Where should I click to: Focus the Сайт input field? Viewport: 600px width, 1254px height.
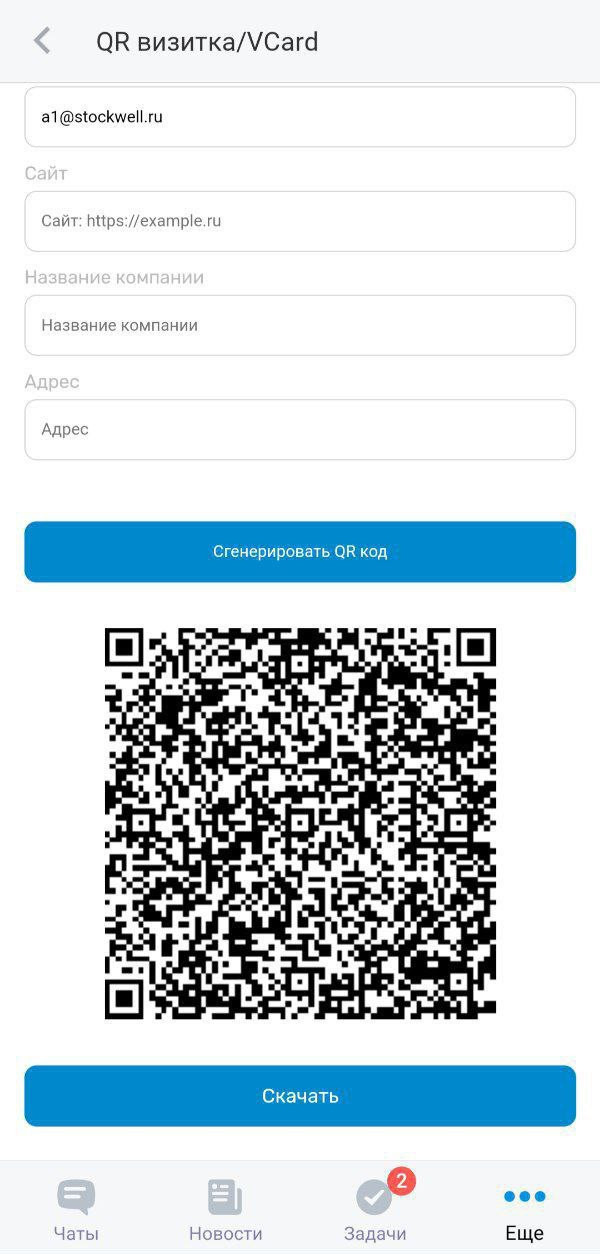(300, 221)
